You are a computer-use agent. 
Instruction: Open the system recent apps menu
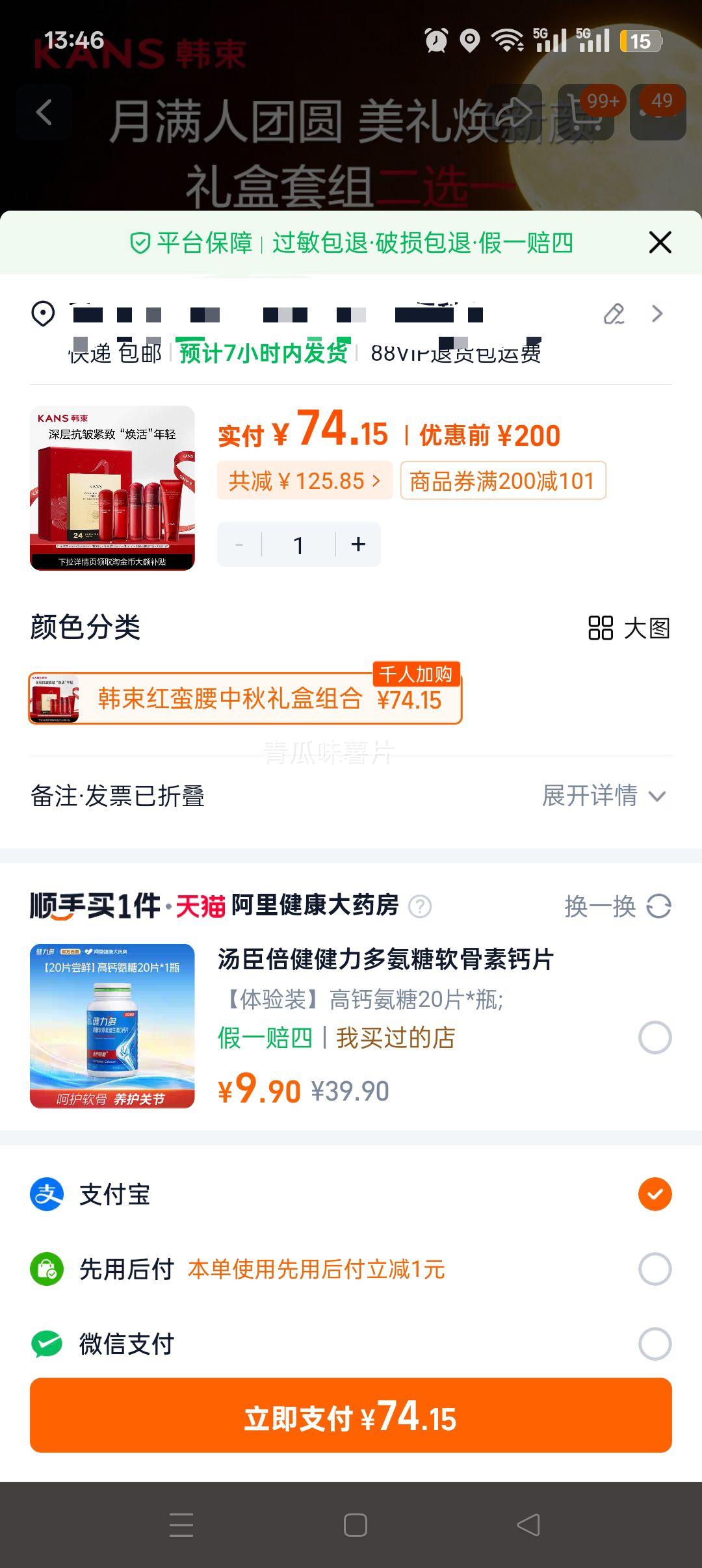181,1524
